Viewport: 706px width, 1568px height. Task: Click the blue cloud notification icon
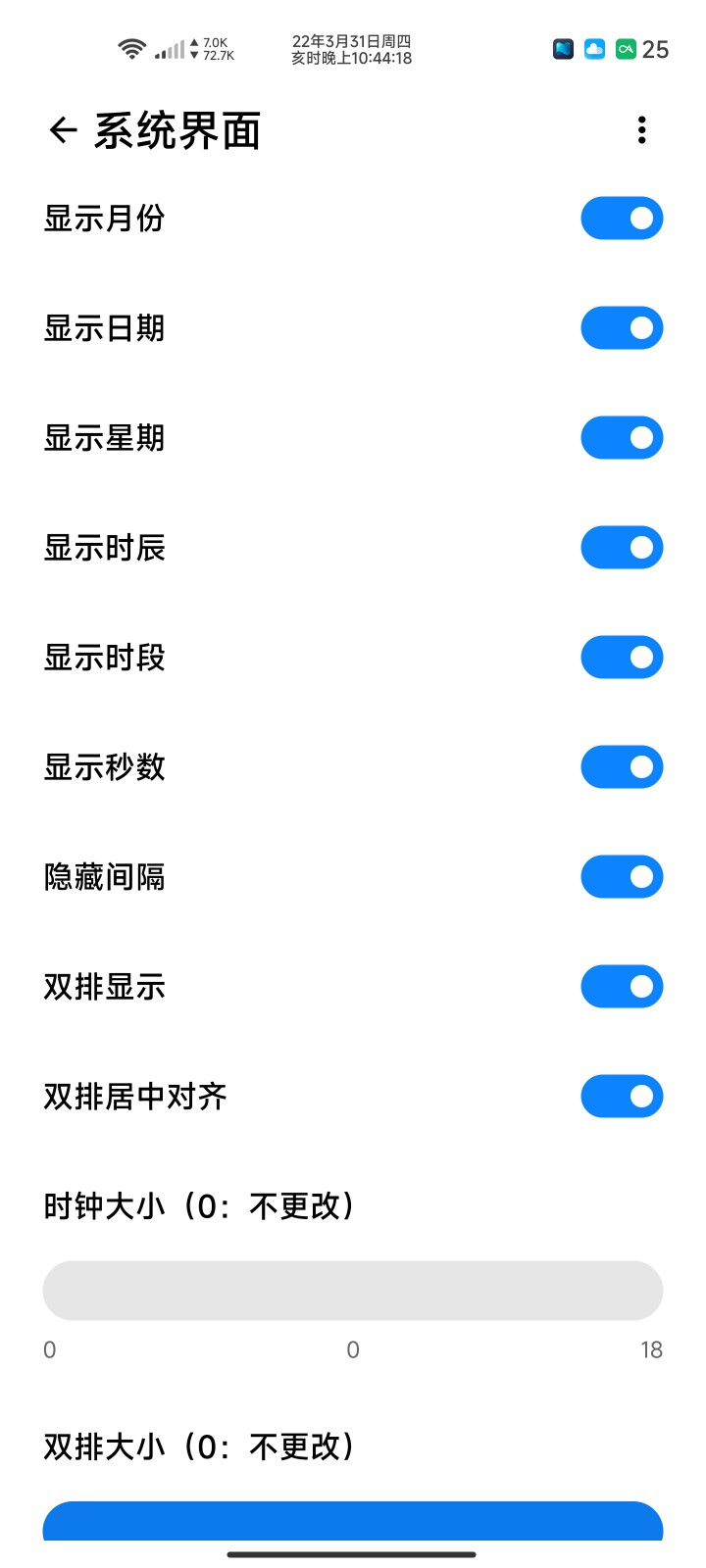(593, 48)
